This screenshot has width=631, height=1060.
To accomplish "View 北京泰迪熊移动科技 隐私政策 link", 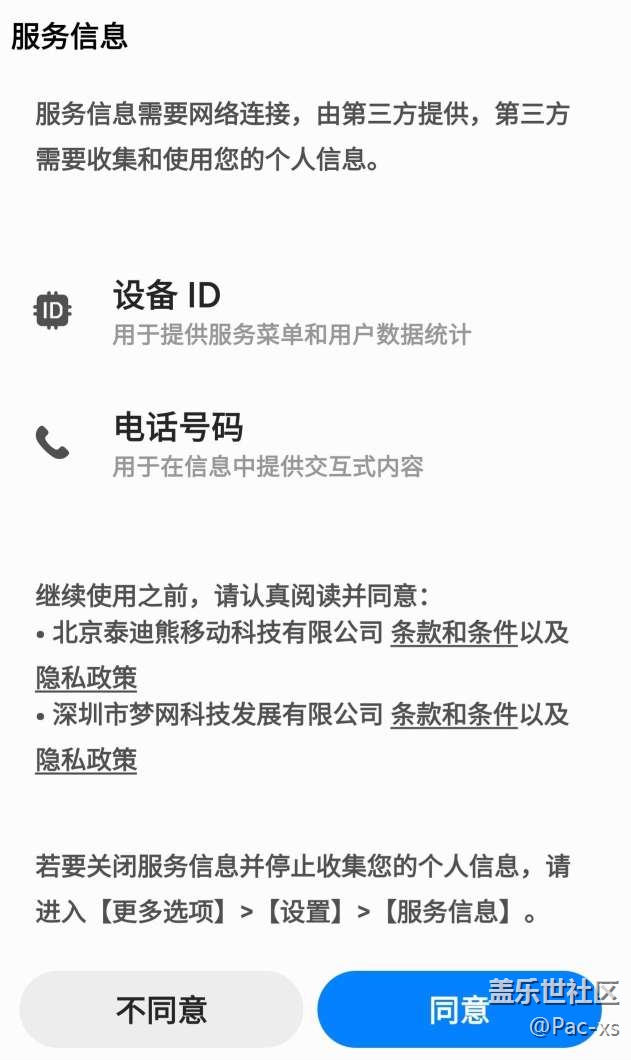I will tap(86, 678).
